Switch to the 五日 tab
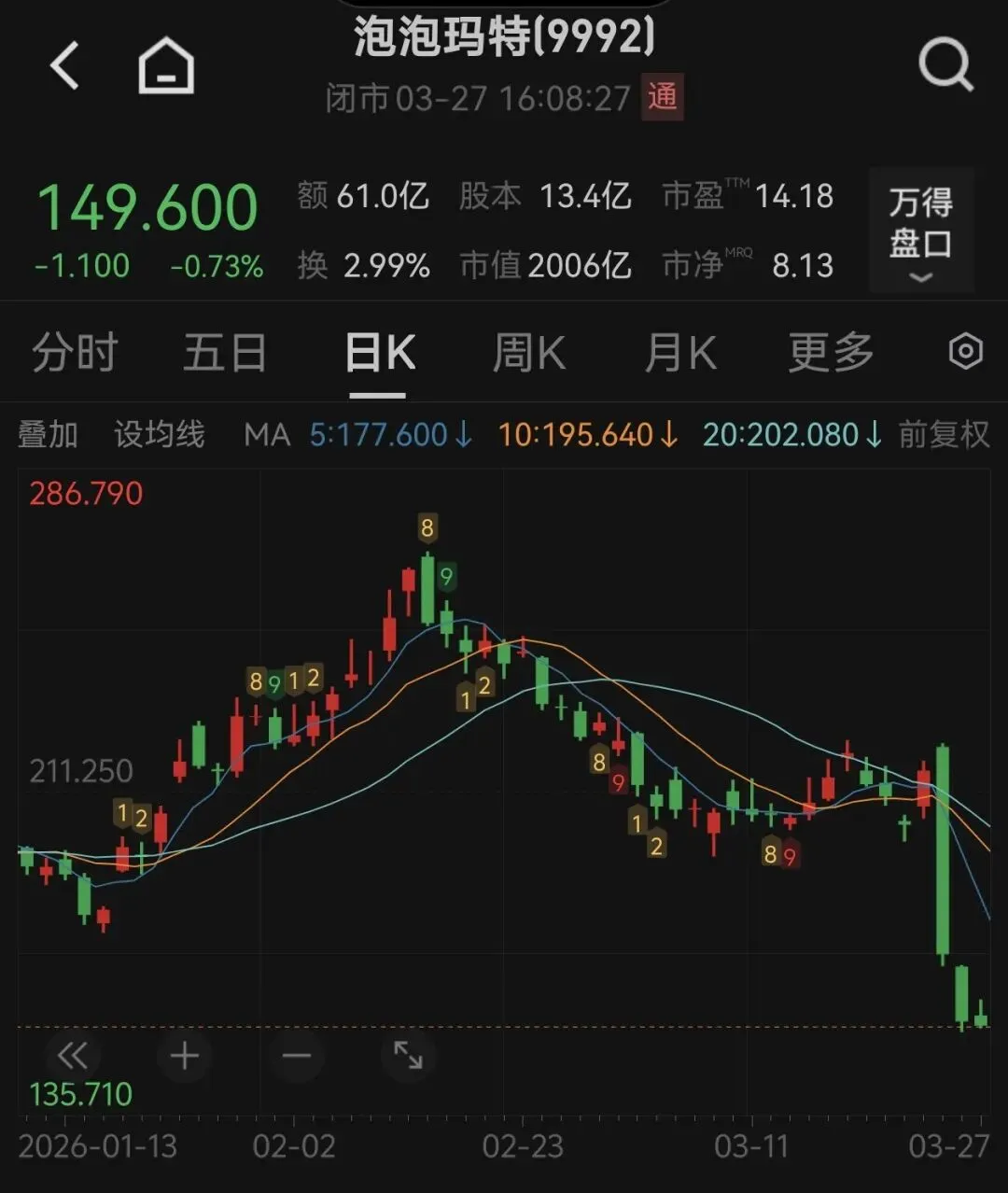Image resolution: width=1008 pixels, height=1193 pixels. 225,353
